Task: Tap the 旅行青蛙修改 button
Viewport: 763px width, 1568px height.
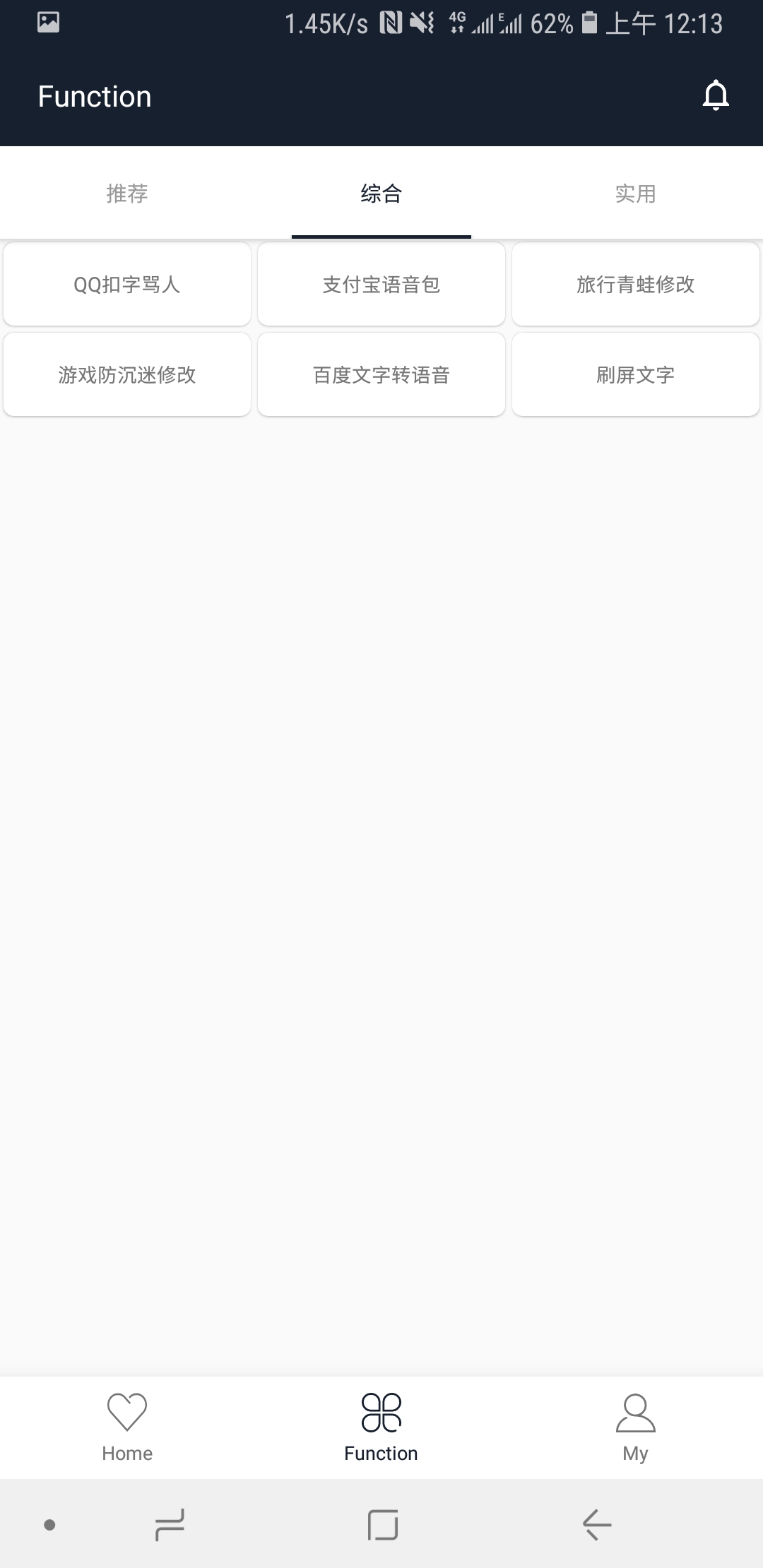Action: coord(635,285)
